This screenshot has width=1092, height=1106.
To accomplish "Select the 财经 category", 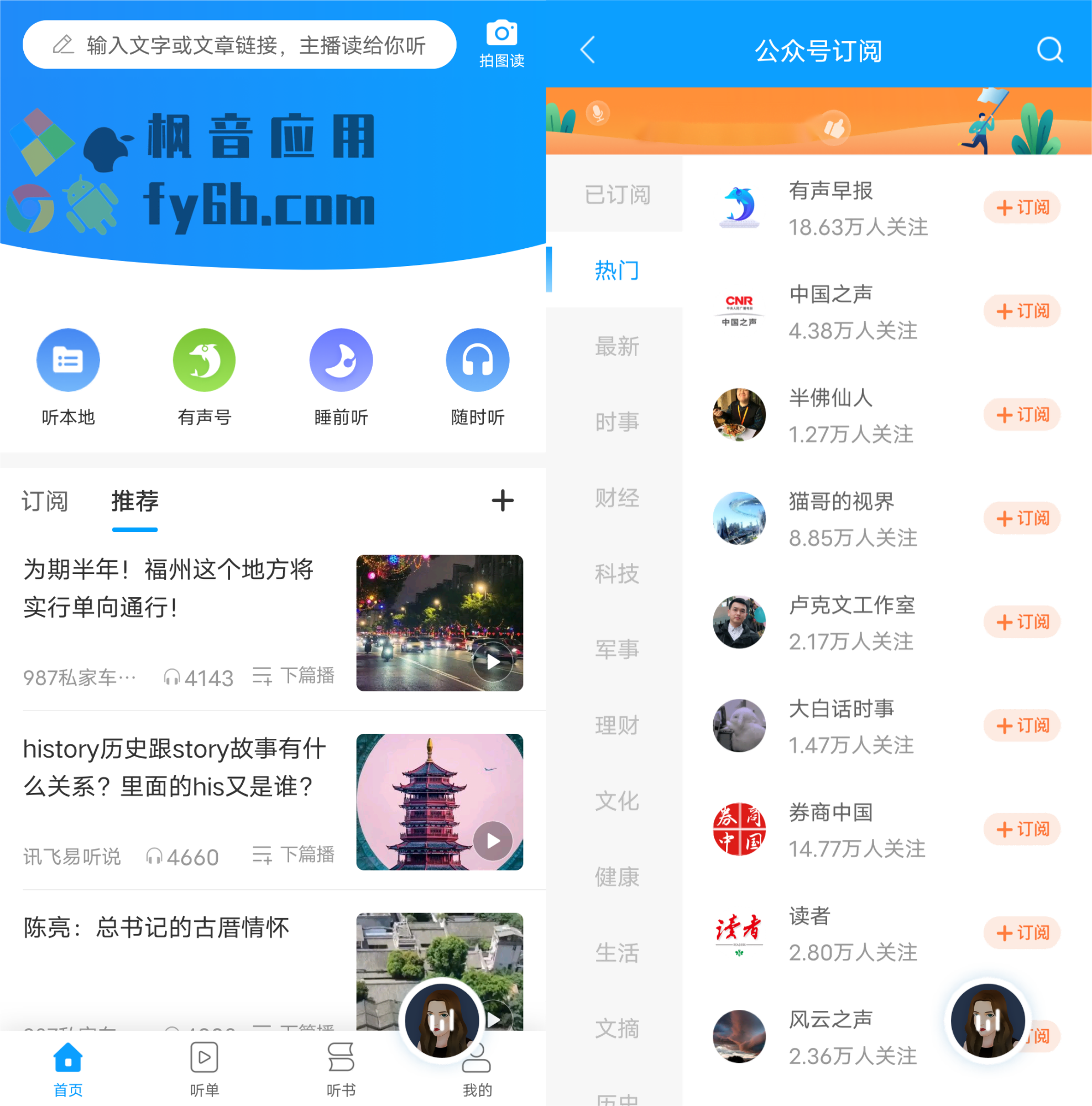I will point(616,498).
